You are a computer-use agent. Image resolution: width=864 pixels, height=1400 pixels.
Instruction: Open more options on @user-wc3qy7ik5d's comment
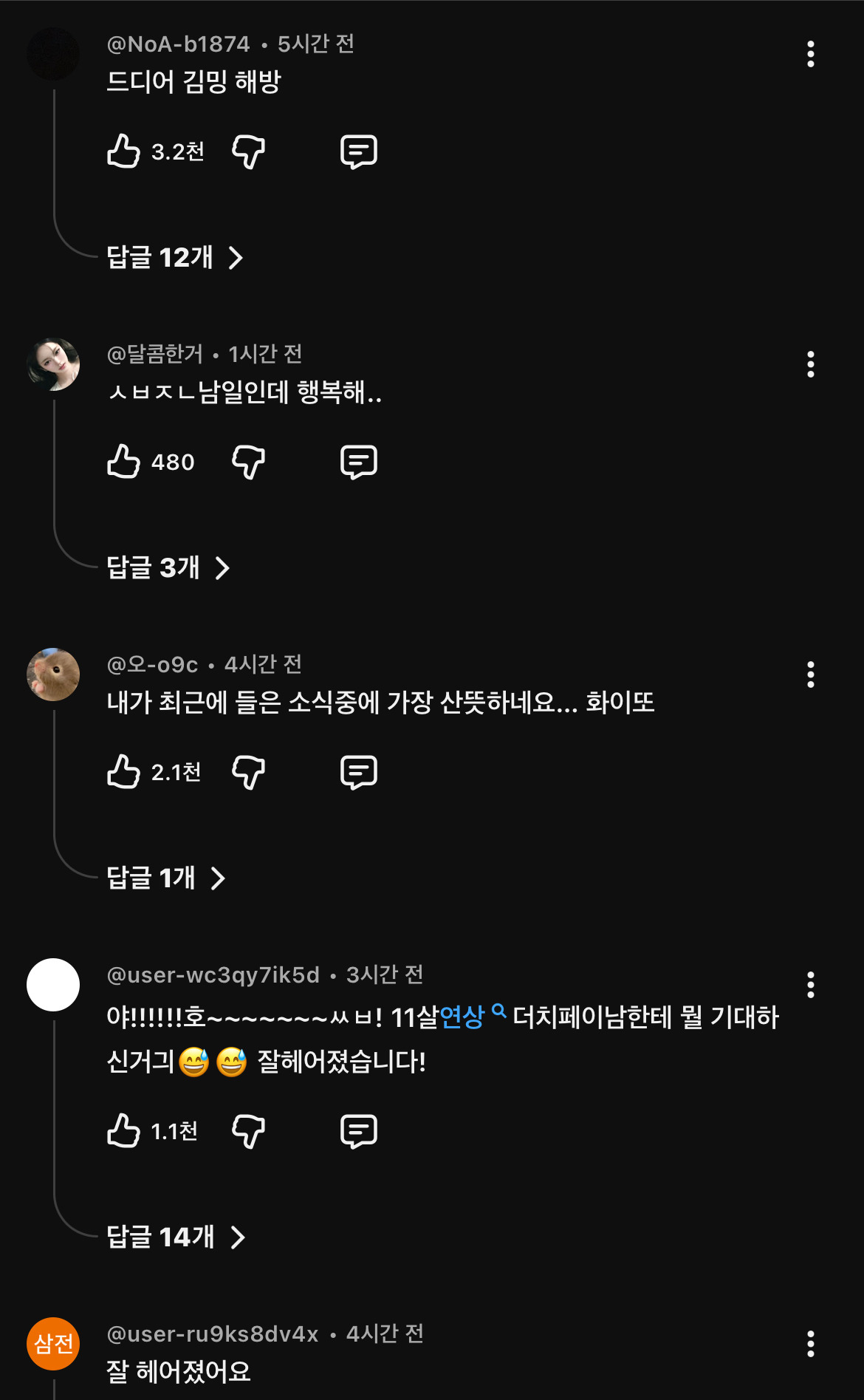(x=811, y=985)
